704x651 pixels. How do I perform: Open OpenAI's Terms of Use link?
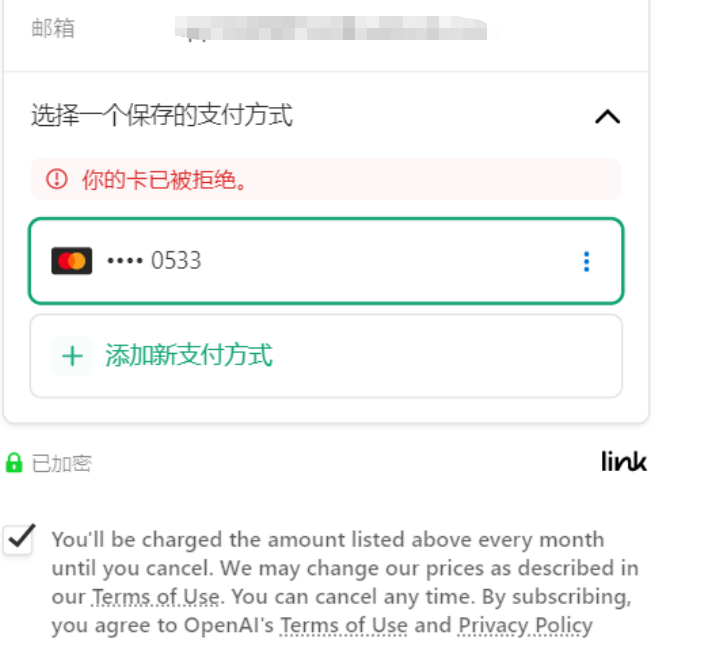click(343, 626)
